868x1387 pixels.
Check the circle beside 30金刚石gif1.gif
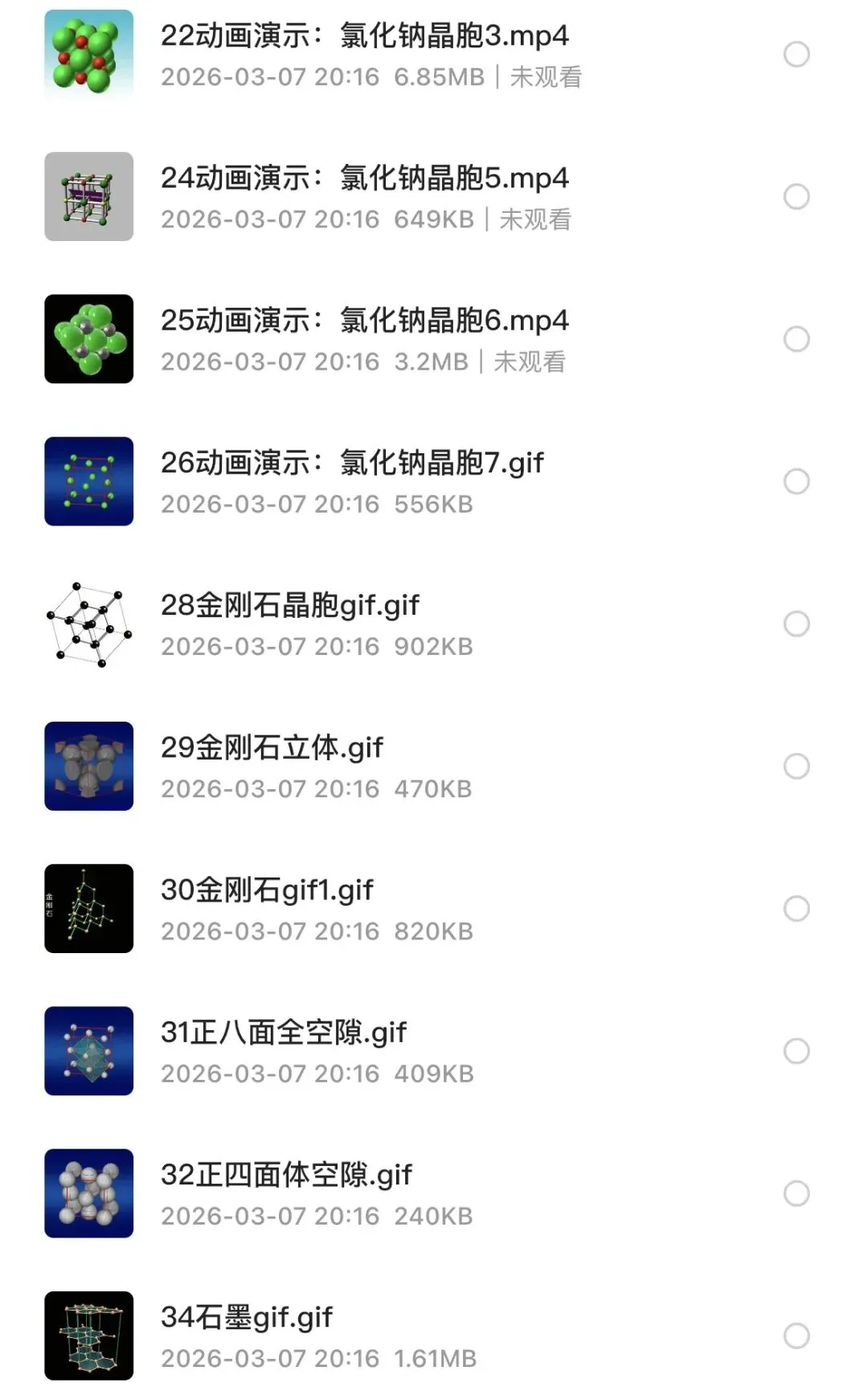(796, 909)
